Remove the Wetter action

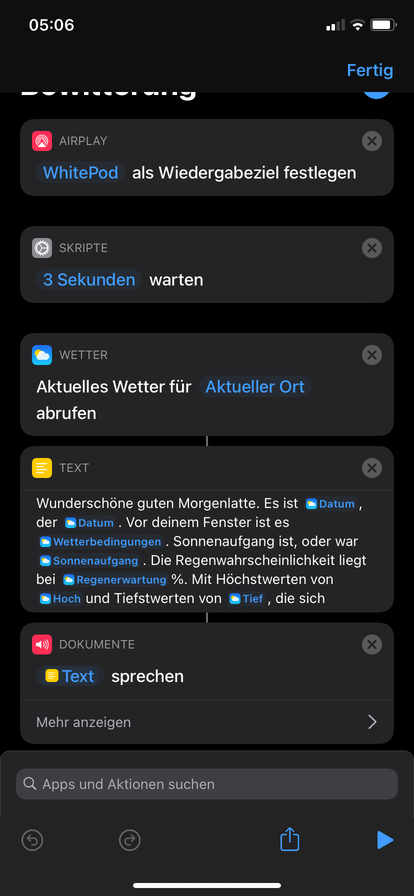[x=372, y=355]
